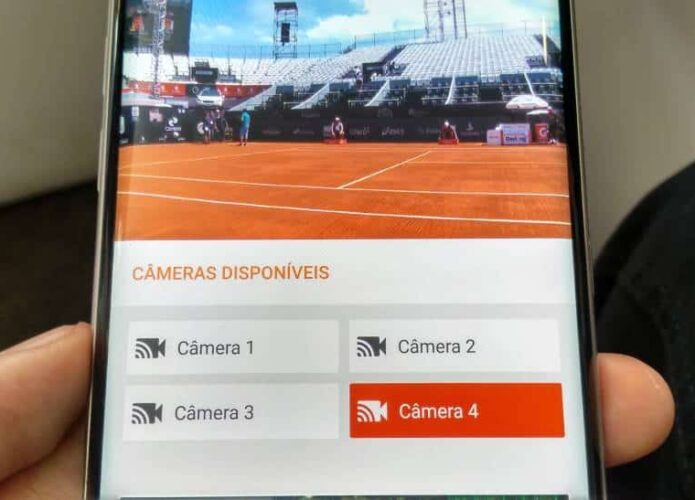The image size is (695, 500).
Task: Choose the Câmera 3 feed
Action: coord(231,412)
